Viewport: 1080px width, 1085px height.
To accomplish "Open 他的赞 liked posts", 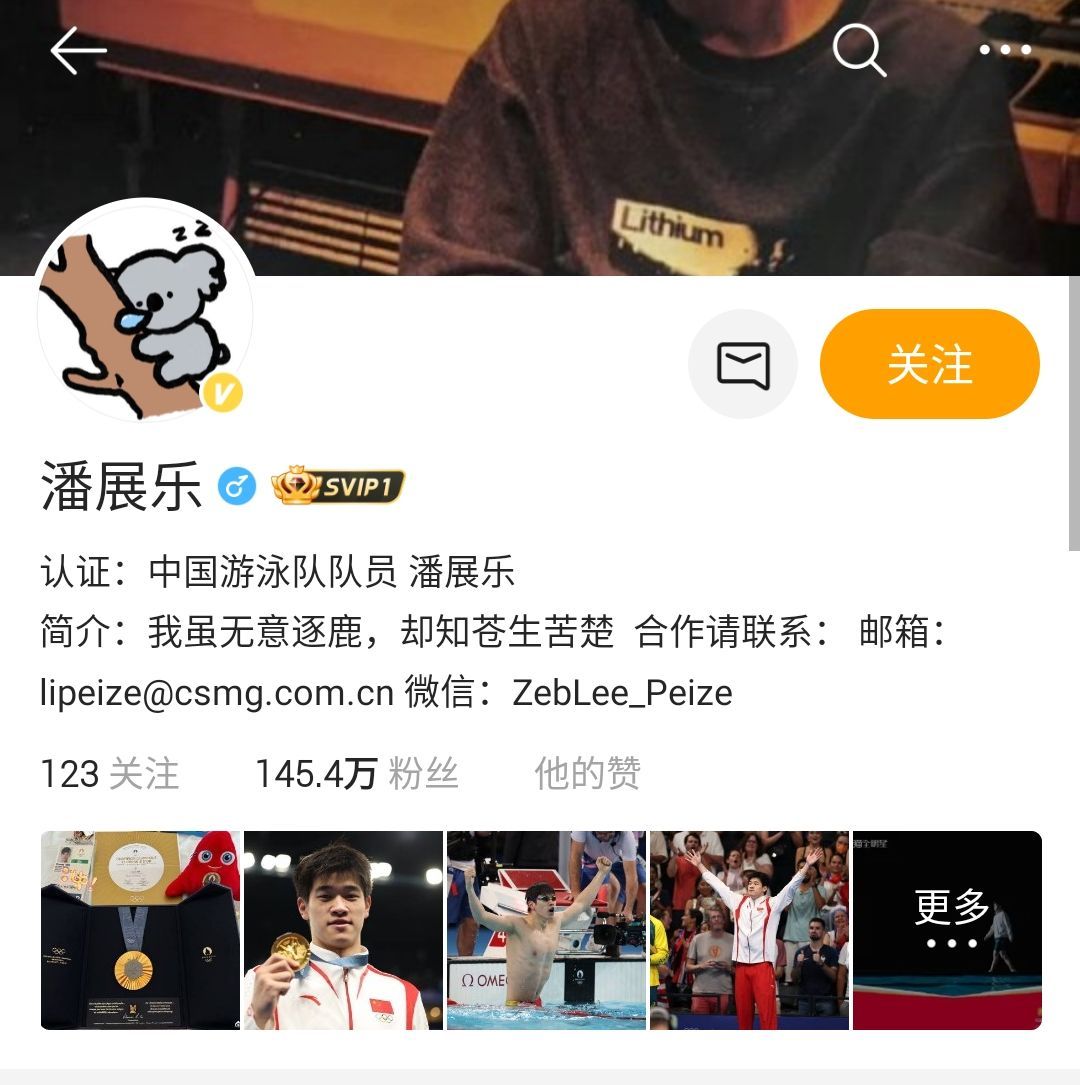I will tap(587, 774).
